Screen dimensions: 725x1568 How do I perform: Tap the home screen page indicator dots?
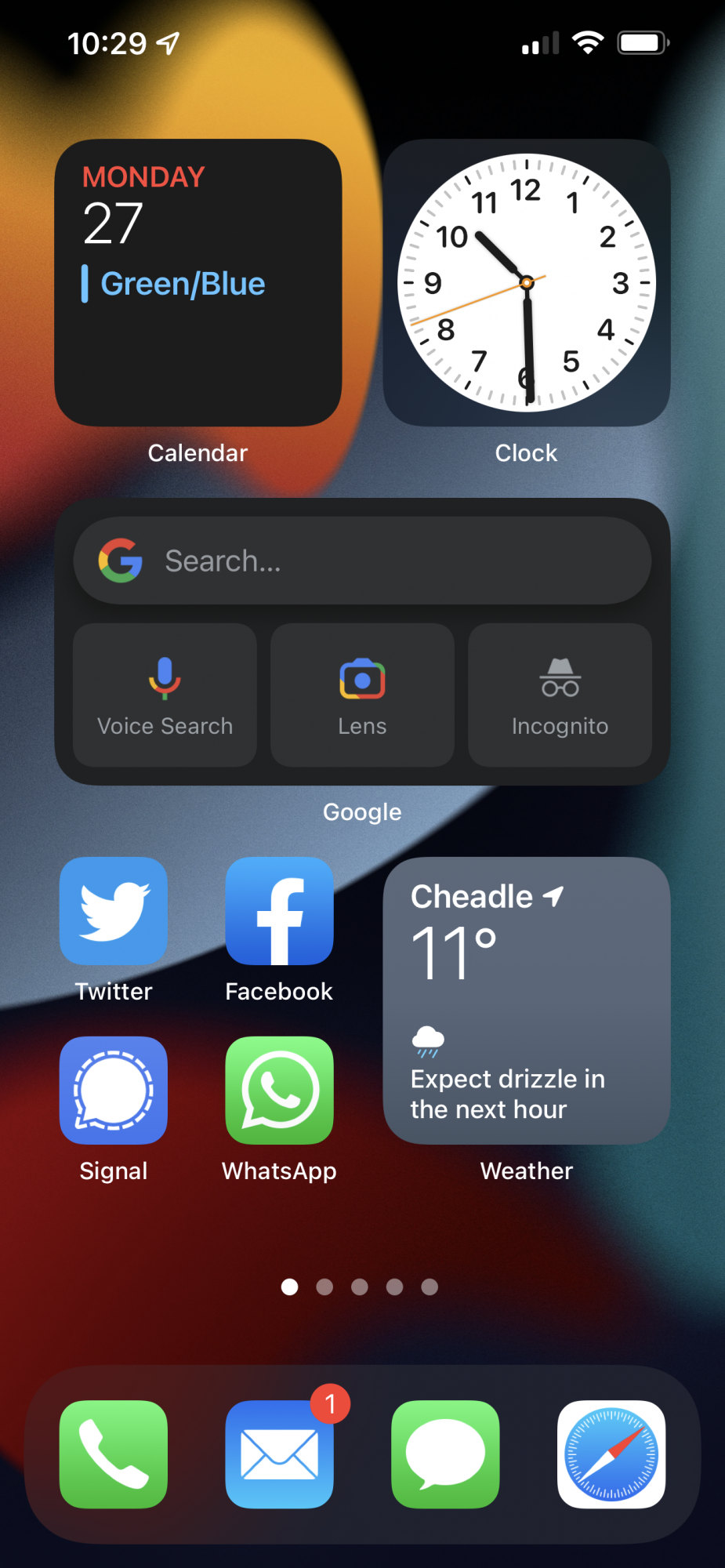[360, 1287]
